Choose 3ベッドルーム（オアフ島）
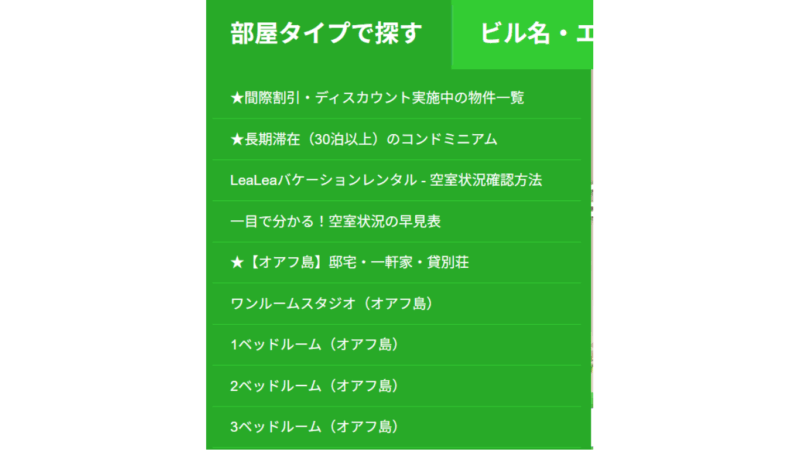The image size is (800, 450). coord(314,426)
